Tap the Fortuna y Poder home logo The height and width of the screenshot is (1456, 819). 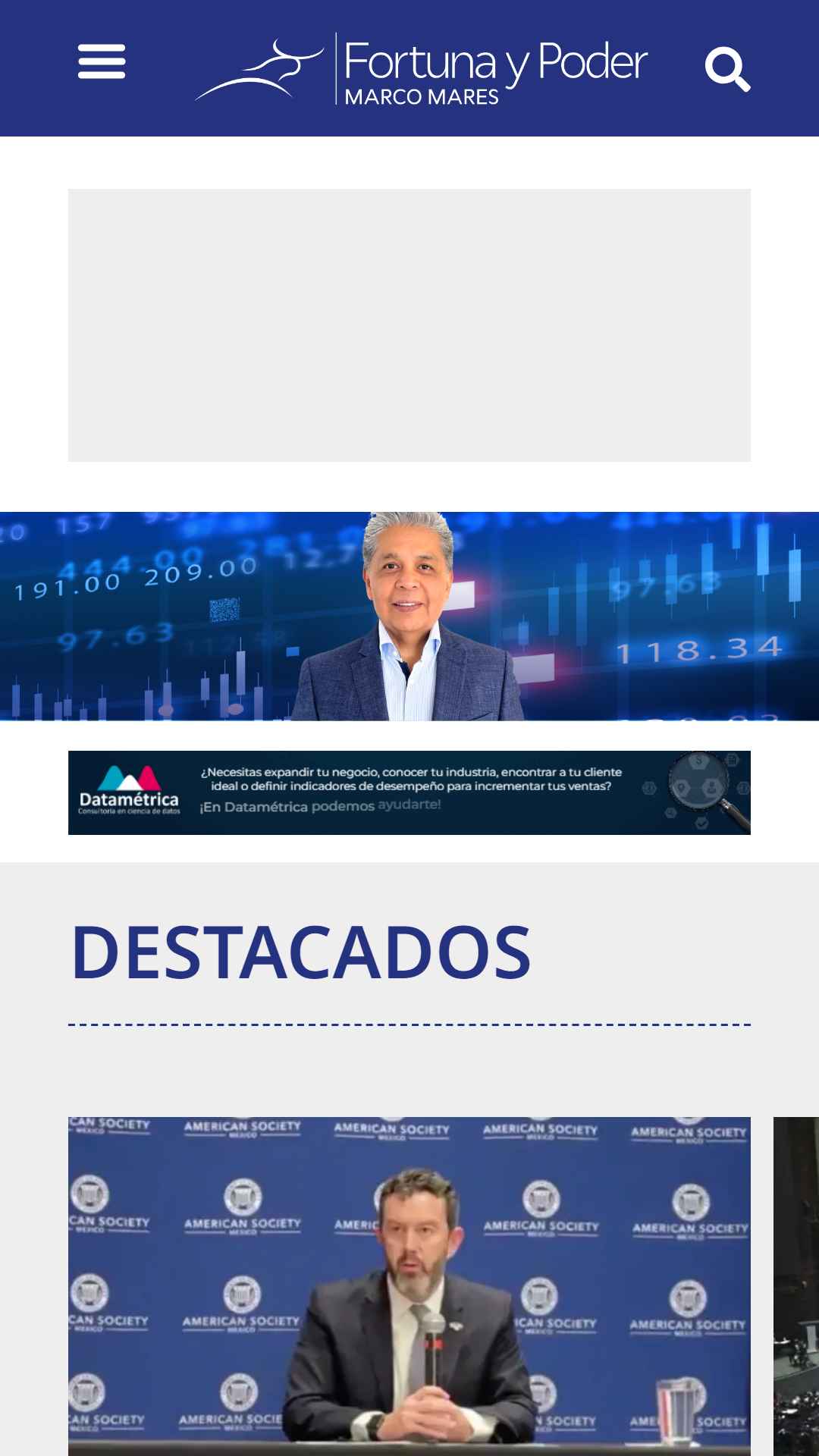421,70
